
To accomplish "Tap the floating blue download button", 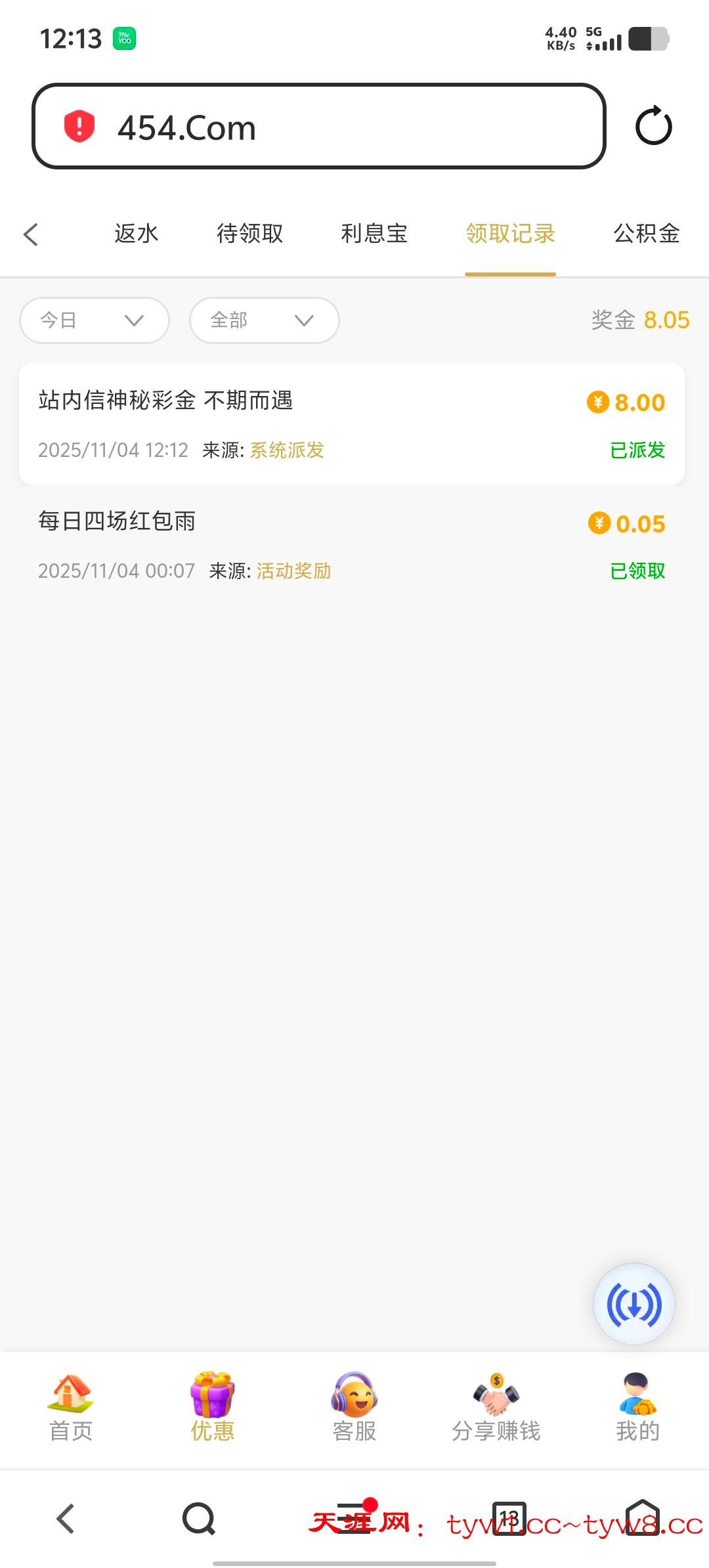I will click(x=634, y=1304).
